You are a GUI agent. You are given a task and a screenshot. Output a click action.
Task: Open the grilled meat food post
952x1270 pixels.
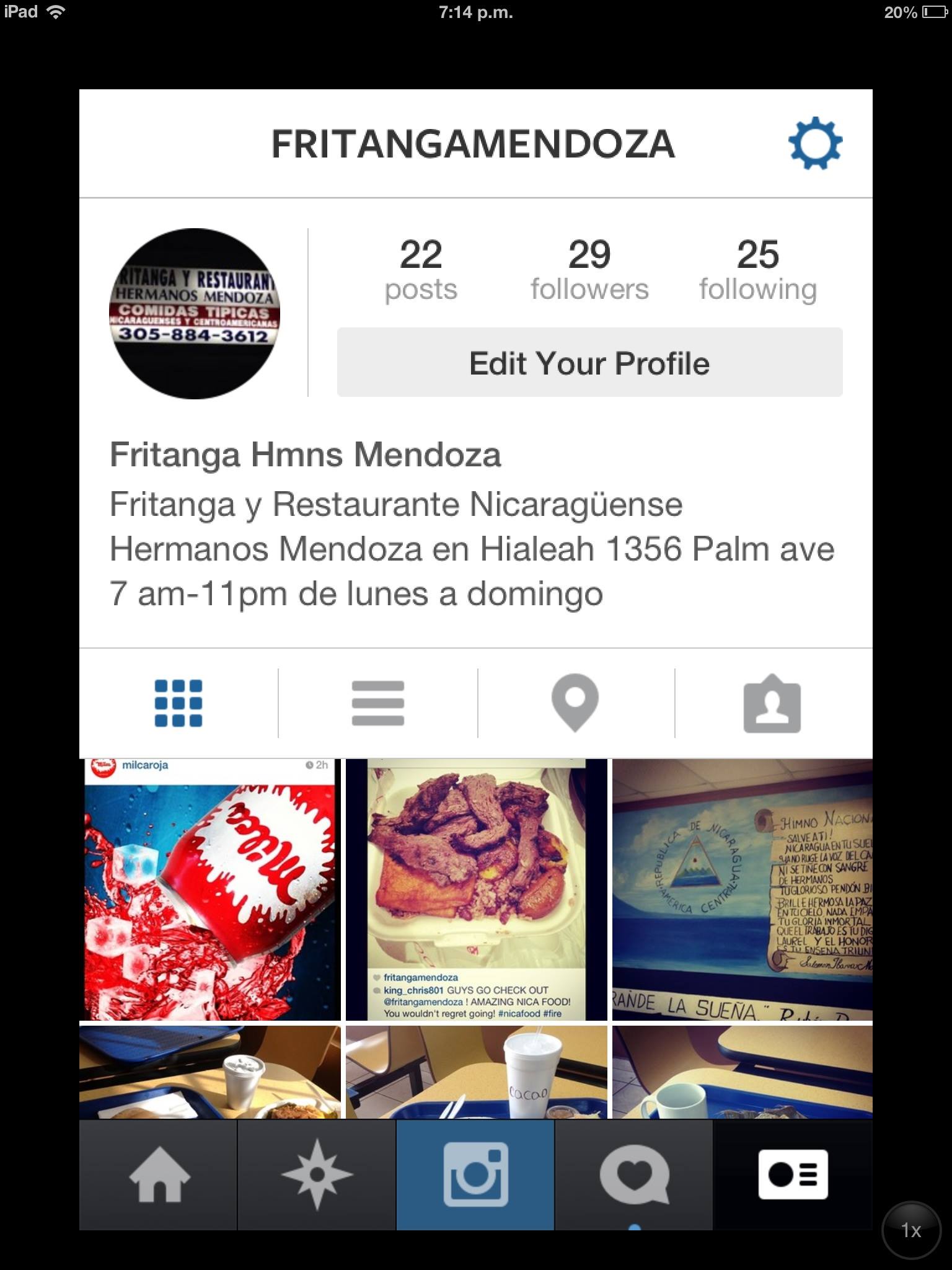tap(476, 889)
